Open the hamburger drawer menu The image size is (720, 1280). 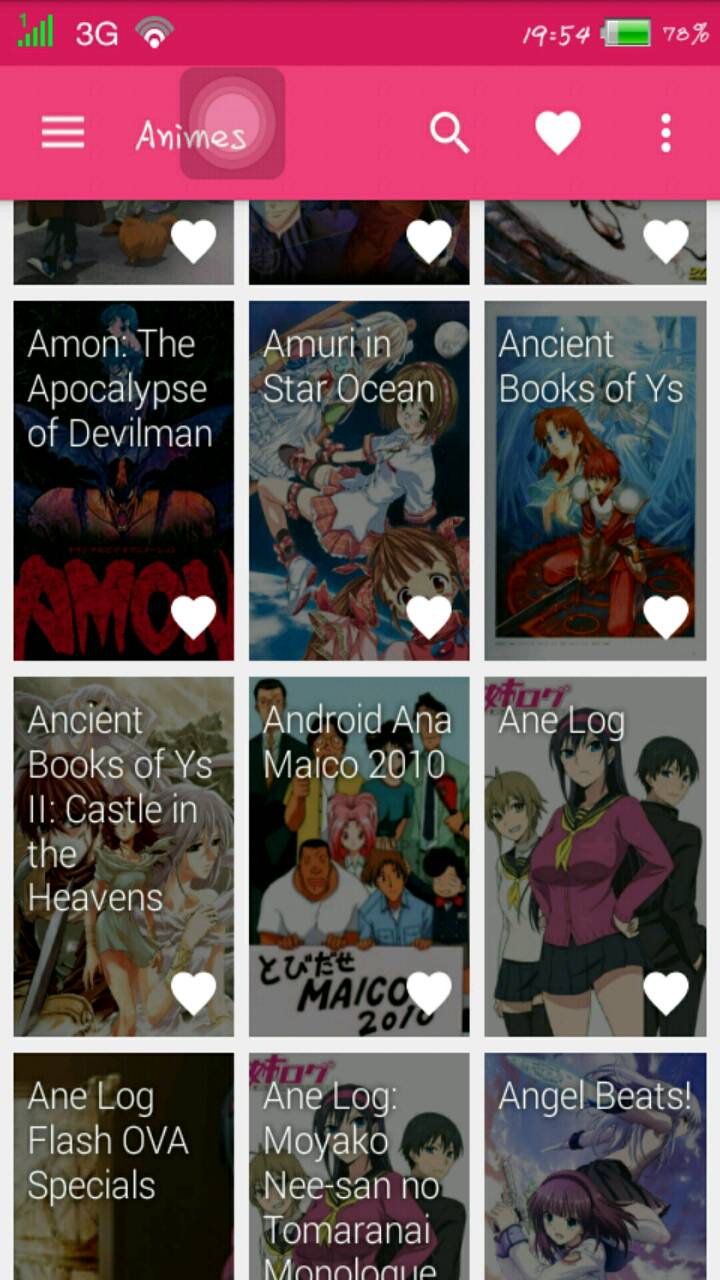(62, 132)
